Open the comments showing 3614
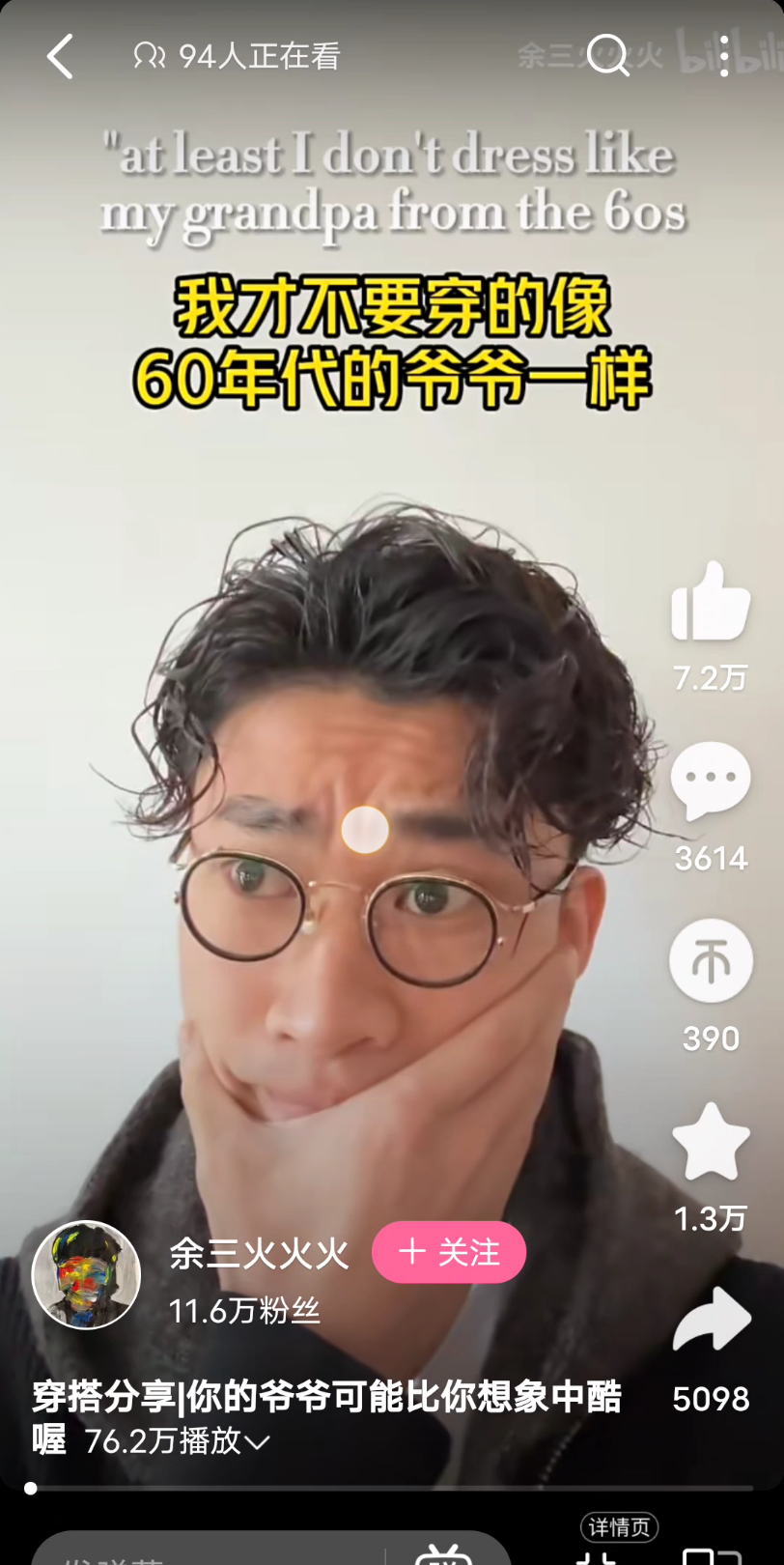Screen dimensions: 784x1565 [711, 782]
